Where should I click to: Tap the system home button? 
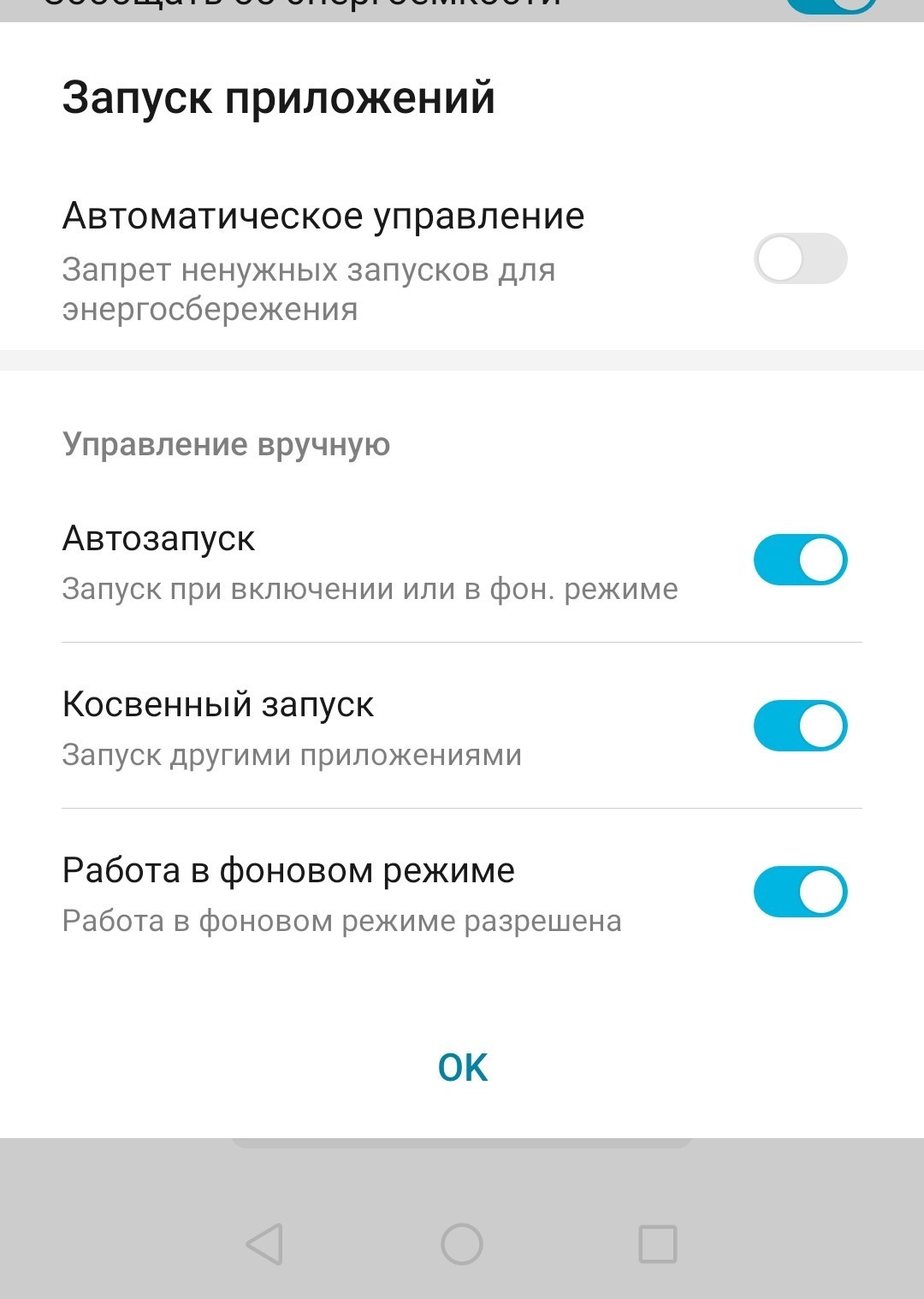pos(462,1243)
